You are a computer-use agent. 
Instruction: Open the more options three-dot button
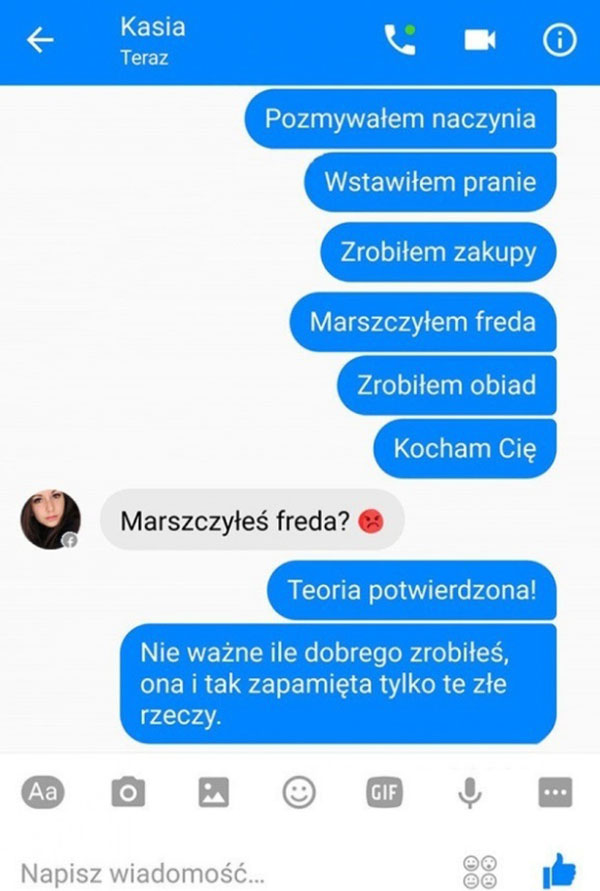click(x=554, y=793)
